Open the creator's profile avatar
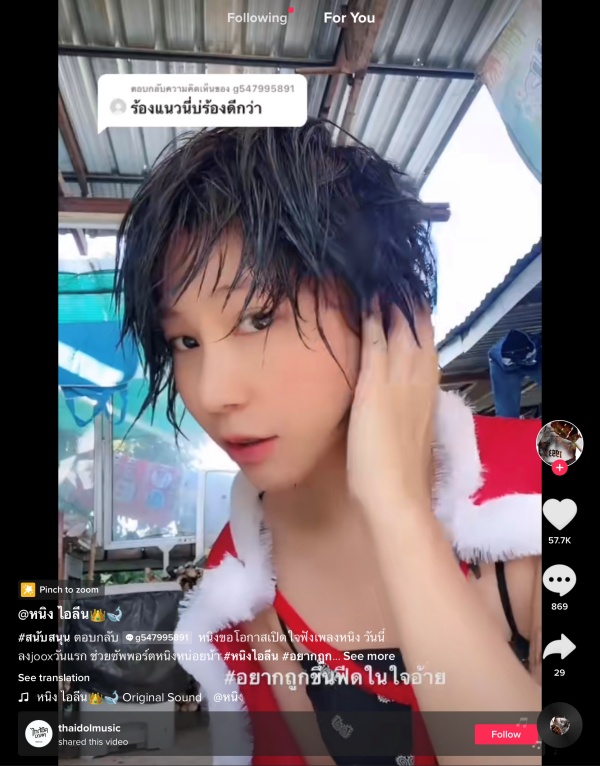 [559, 443]
